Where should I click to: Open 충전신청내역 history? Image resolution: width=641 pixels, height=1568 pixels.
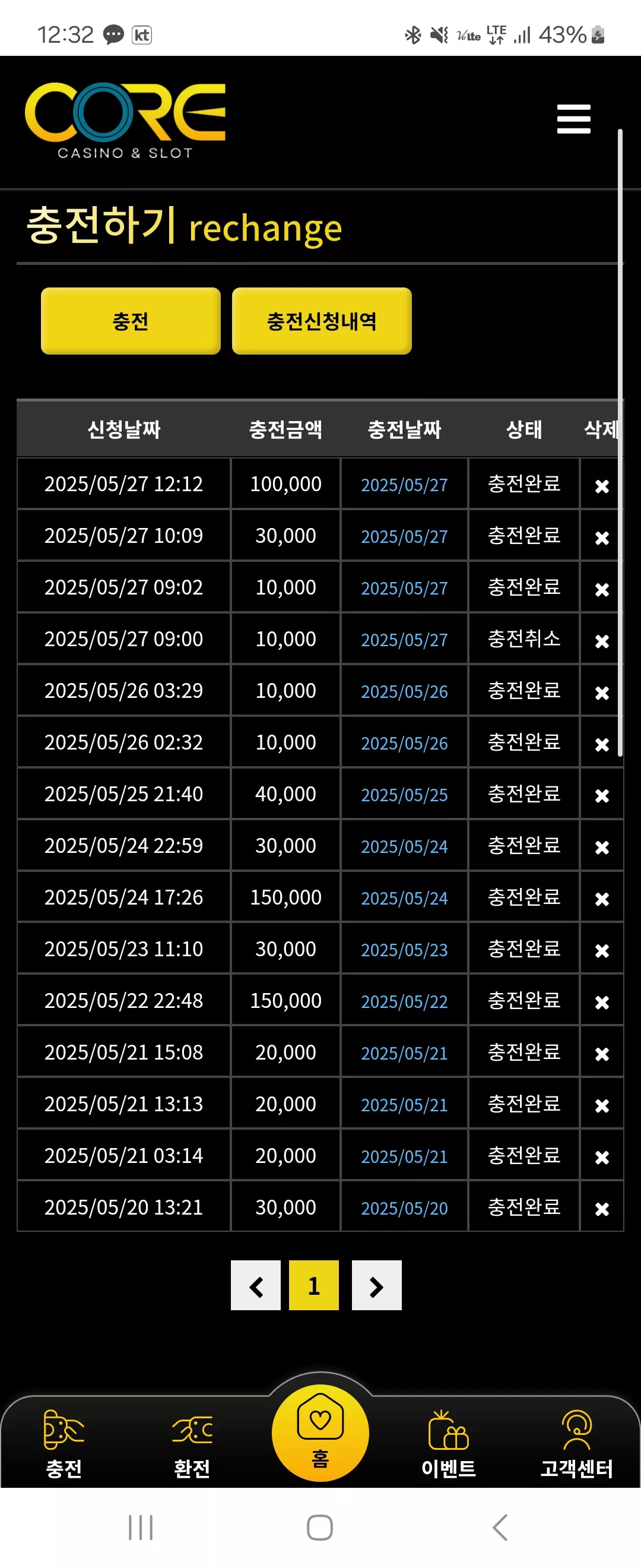[322, 321]
